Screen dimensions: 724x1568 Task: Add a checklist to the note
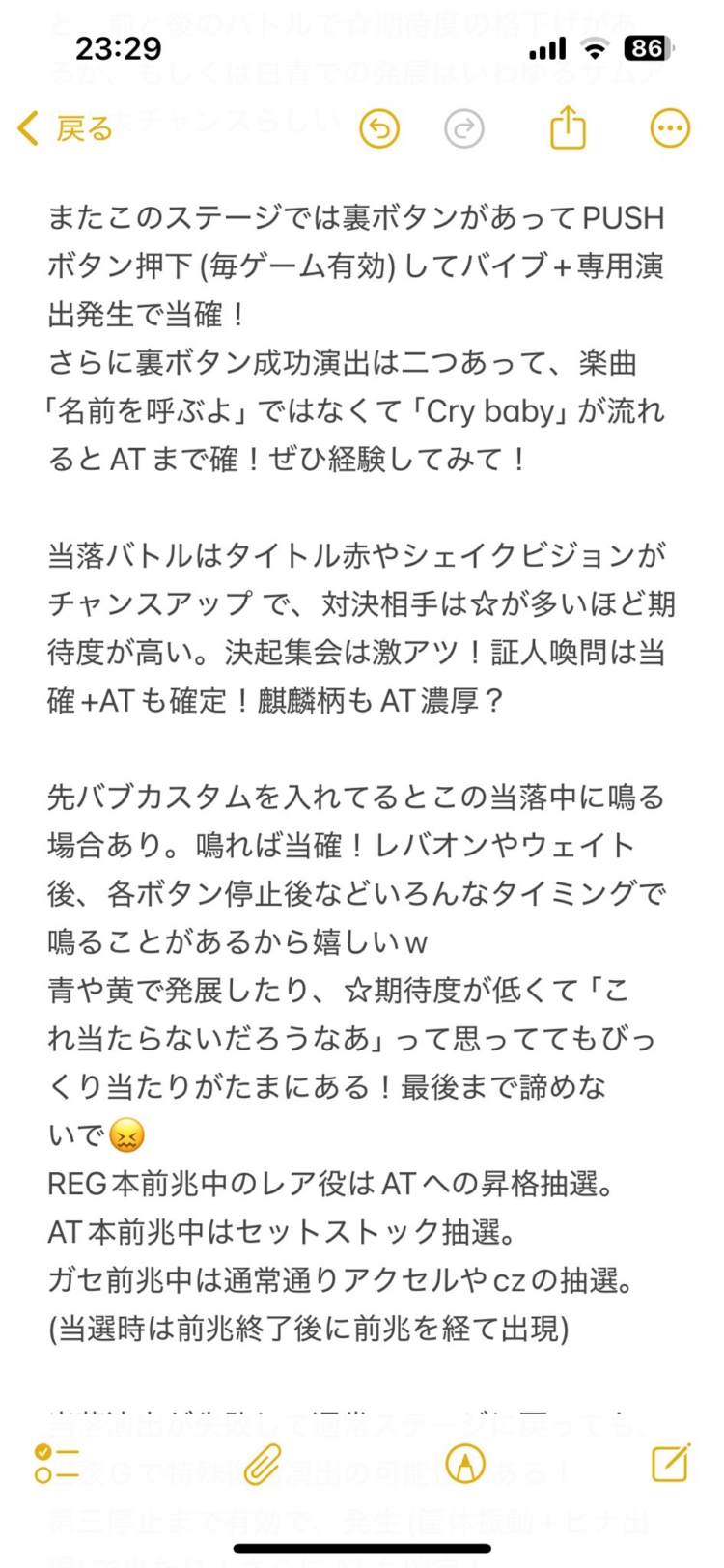(x=56, y=1464)
